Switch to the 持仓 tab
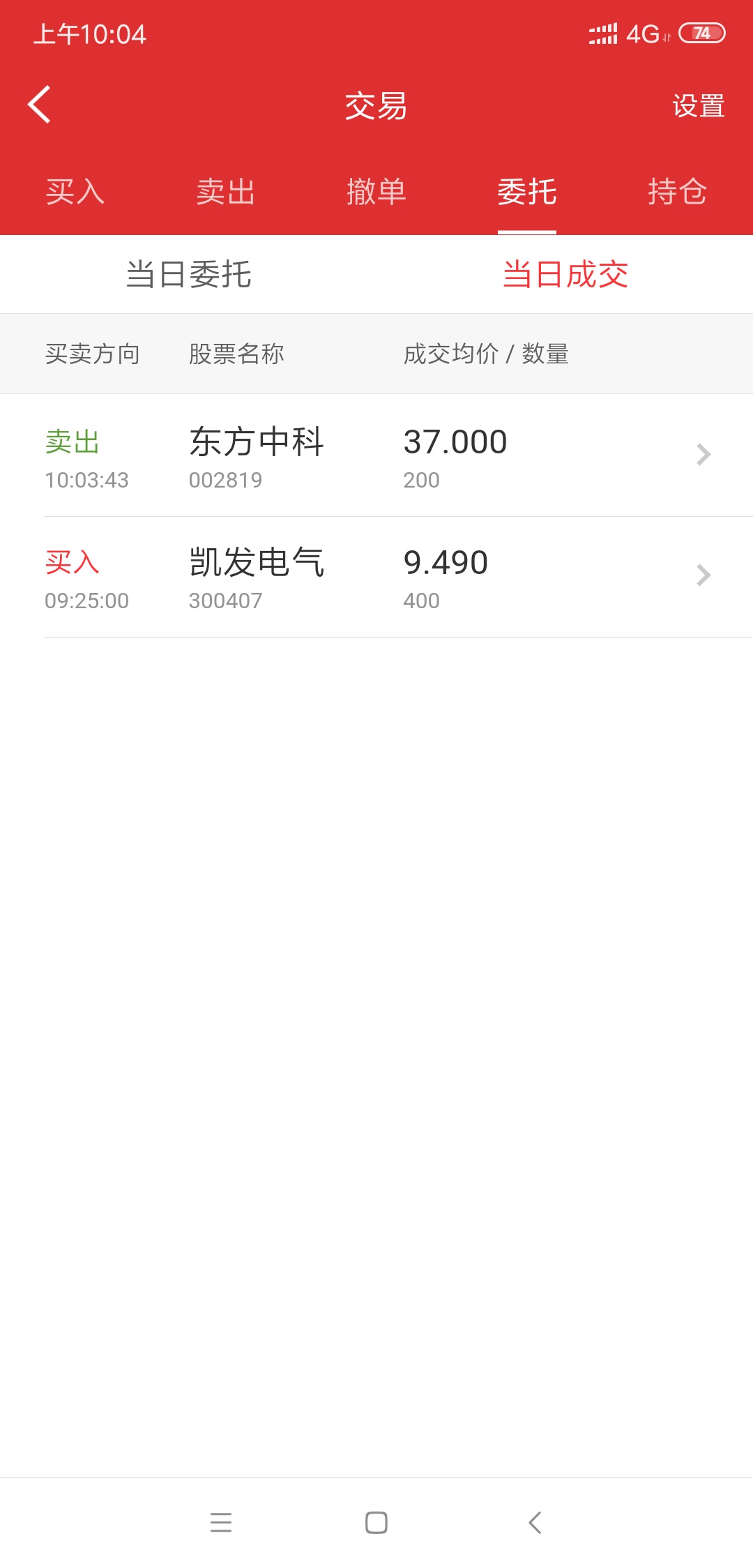 tap(678, 192)
